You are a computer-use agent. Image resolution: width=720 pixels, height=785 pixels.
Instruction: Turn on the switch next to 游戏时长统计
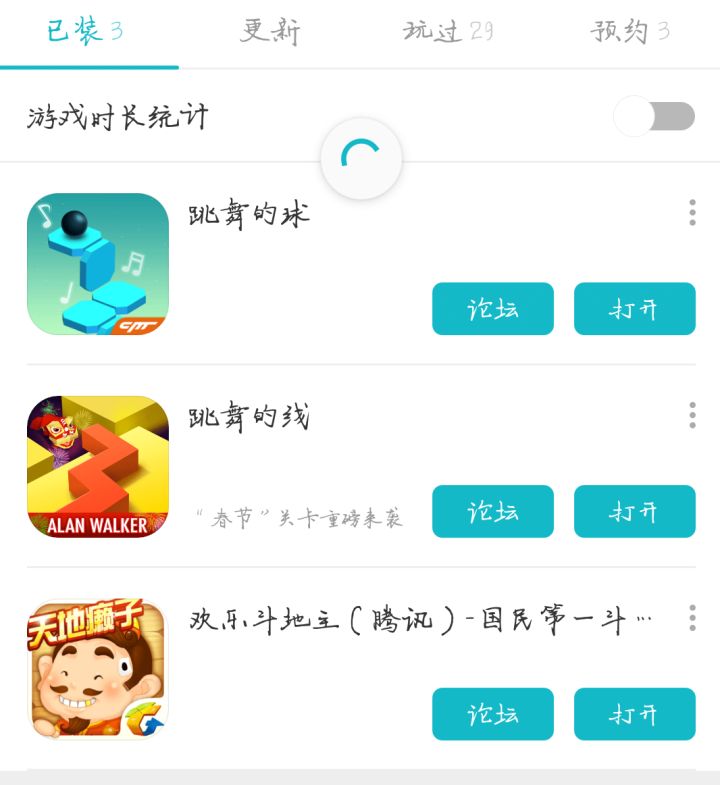point(655,117)
